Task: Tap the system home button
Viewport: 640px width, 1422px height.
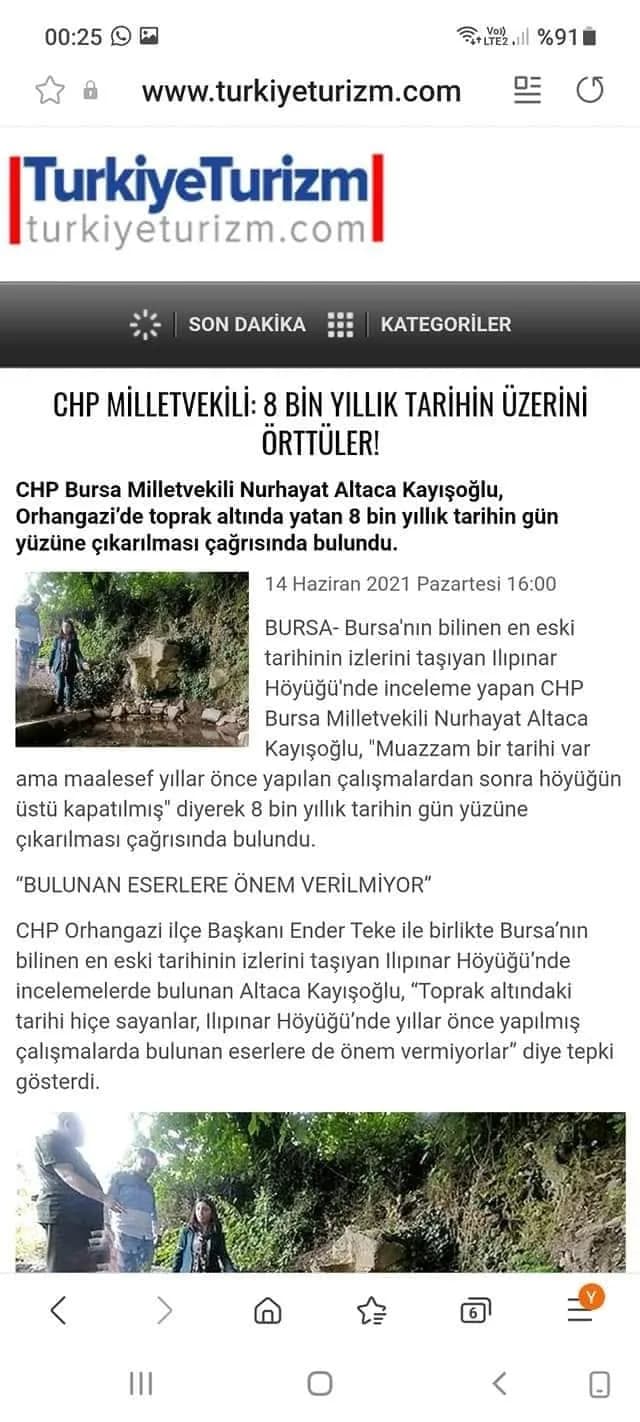Action: coord(320,1383)
